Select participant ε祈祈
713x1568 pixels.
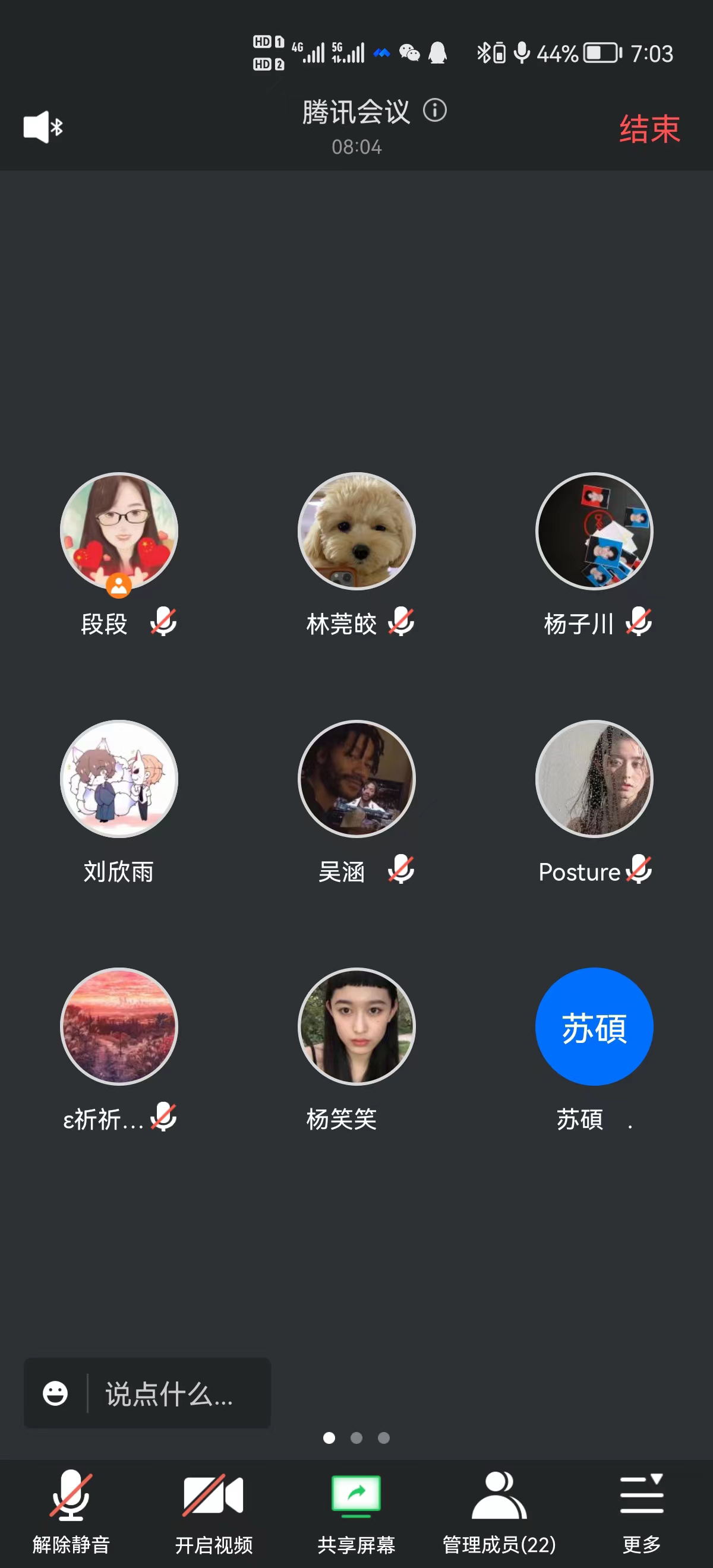click(119, 1027)
